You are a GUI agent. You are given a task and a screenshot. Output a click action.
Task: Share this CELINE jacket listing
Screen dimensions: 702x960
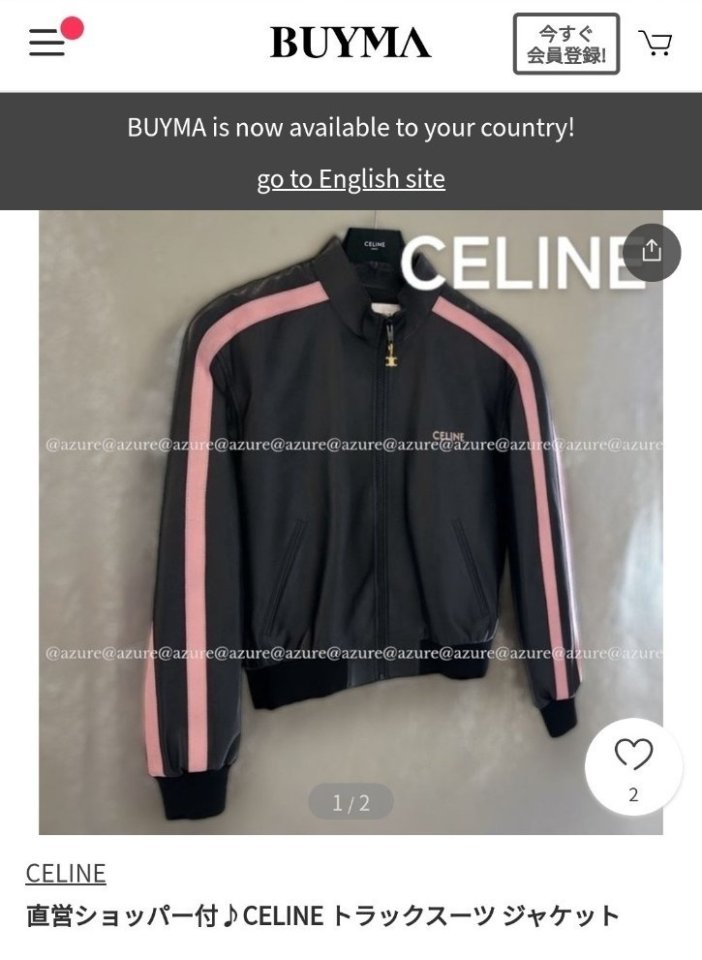click(x=652, y=251)
